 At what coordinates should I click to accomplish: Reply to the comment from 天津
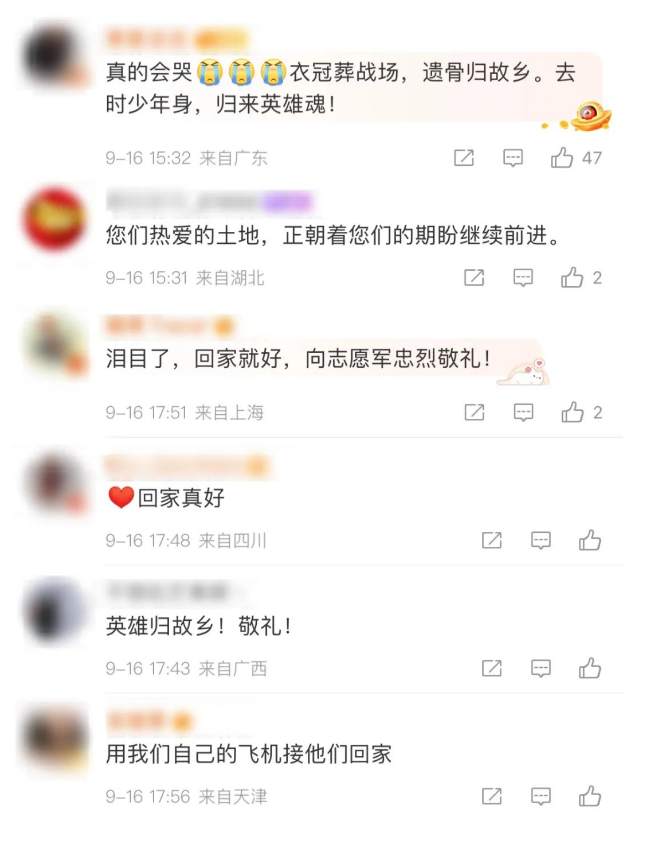pos(541,797)
